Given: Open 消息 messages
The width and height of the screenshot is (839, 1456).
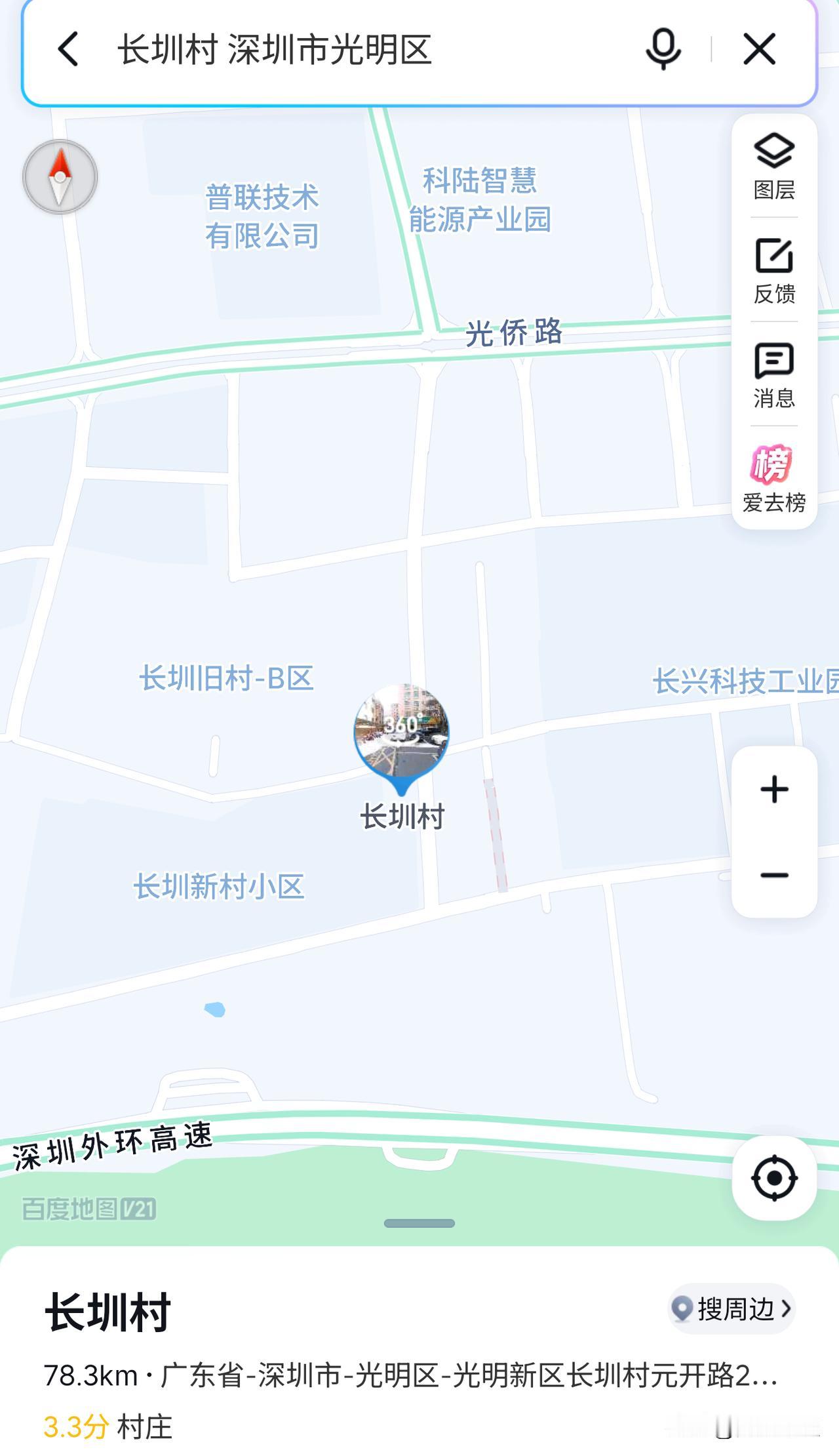Looking at the screenshot, I should point(774,375).
